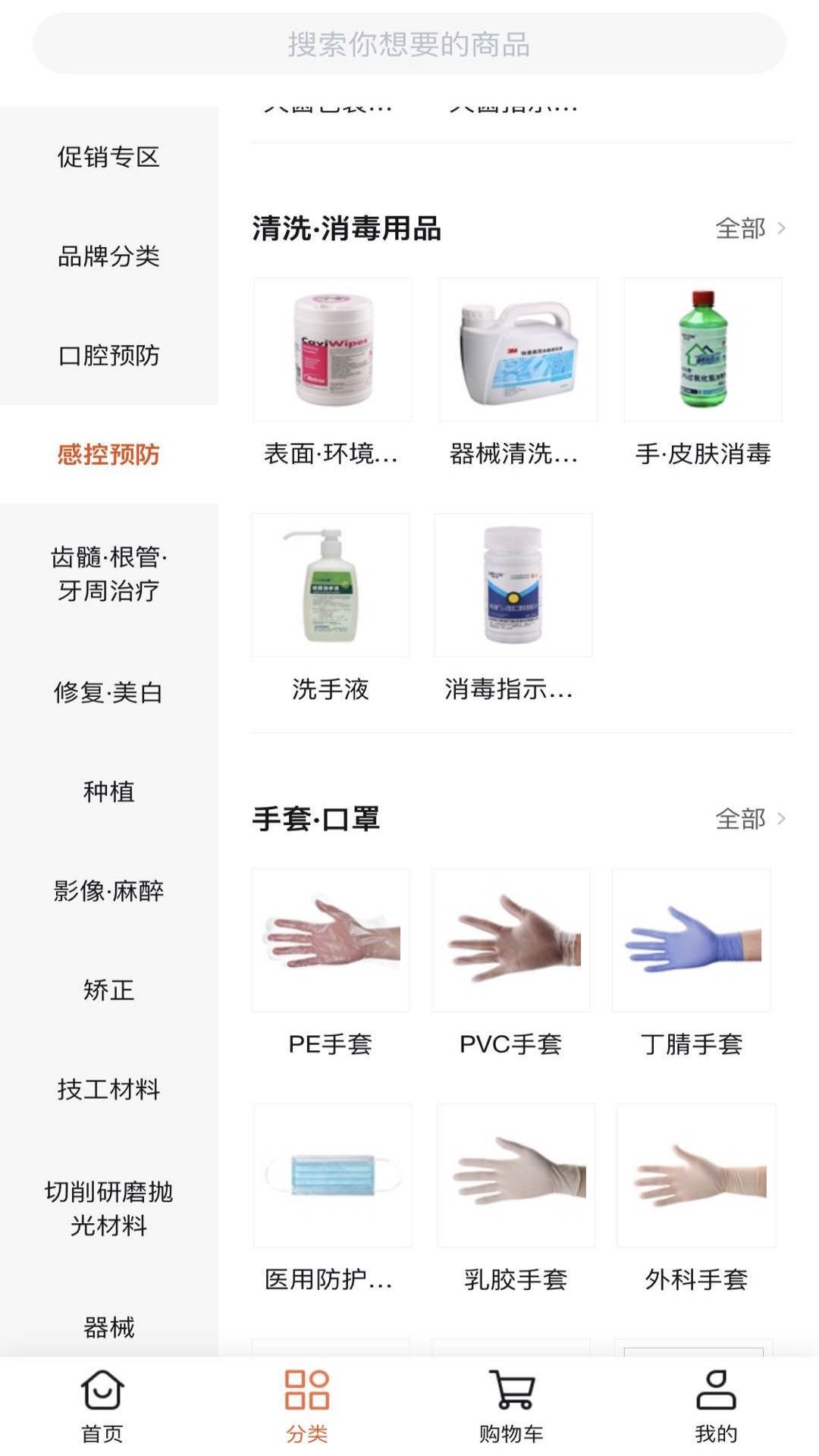Select 矫正 in the sidebar

(x=108, y=990)
